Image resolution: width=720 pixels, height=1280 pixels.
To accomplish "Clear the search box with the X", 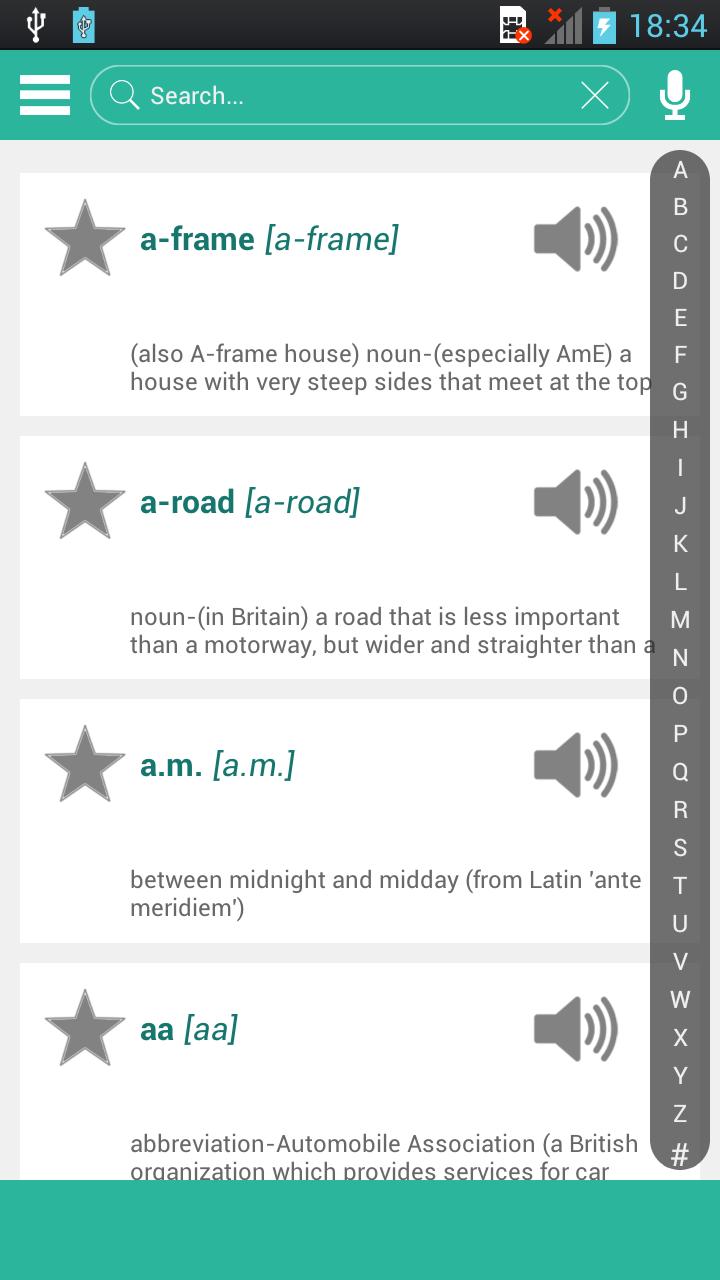I will pyautogui.click(x=595, y=95).
